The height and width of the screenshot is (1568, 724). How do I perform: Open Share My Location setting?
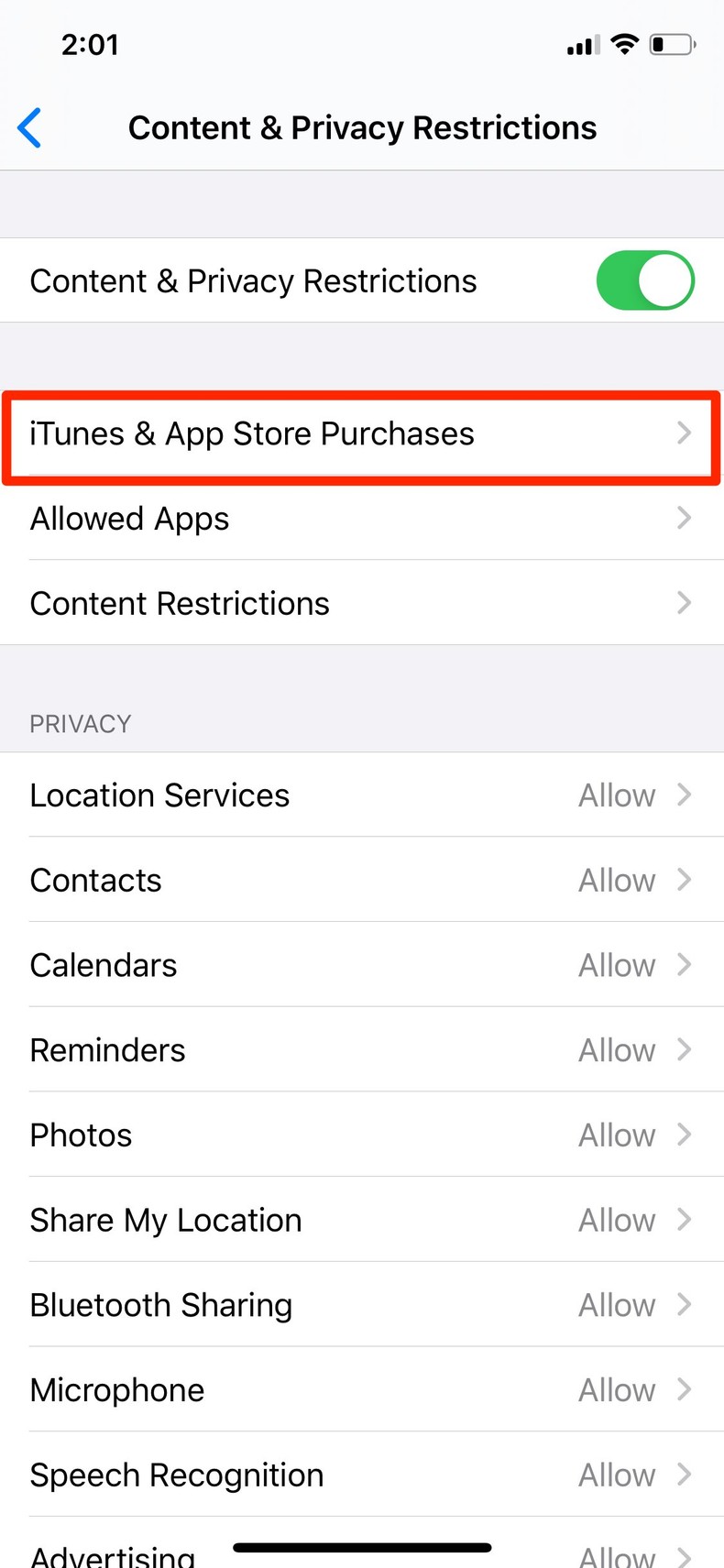[361, 1221]
